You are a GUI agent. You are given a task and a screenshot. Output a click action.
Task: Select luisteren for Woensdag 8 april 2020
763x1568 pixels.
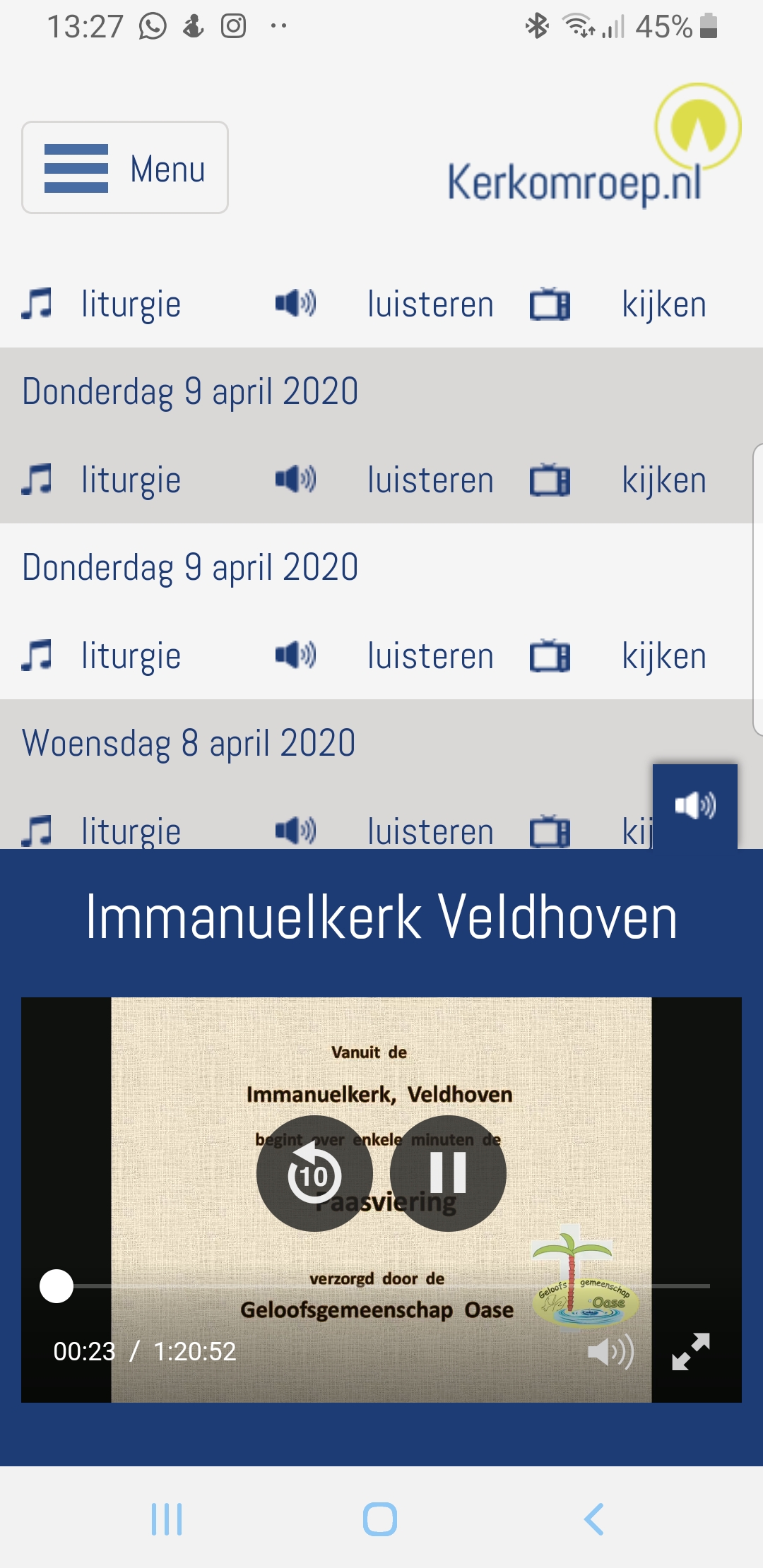pos(430,831)
